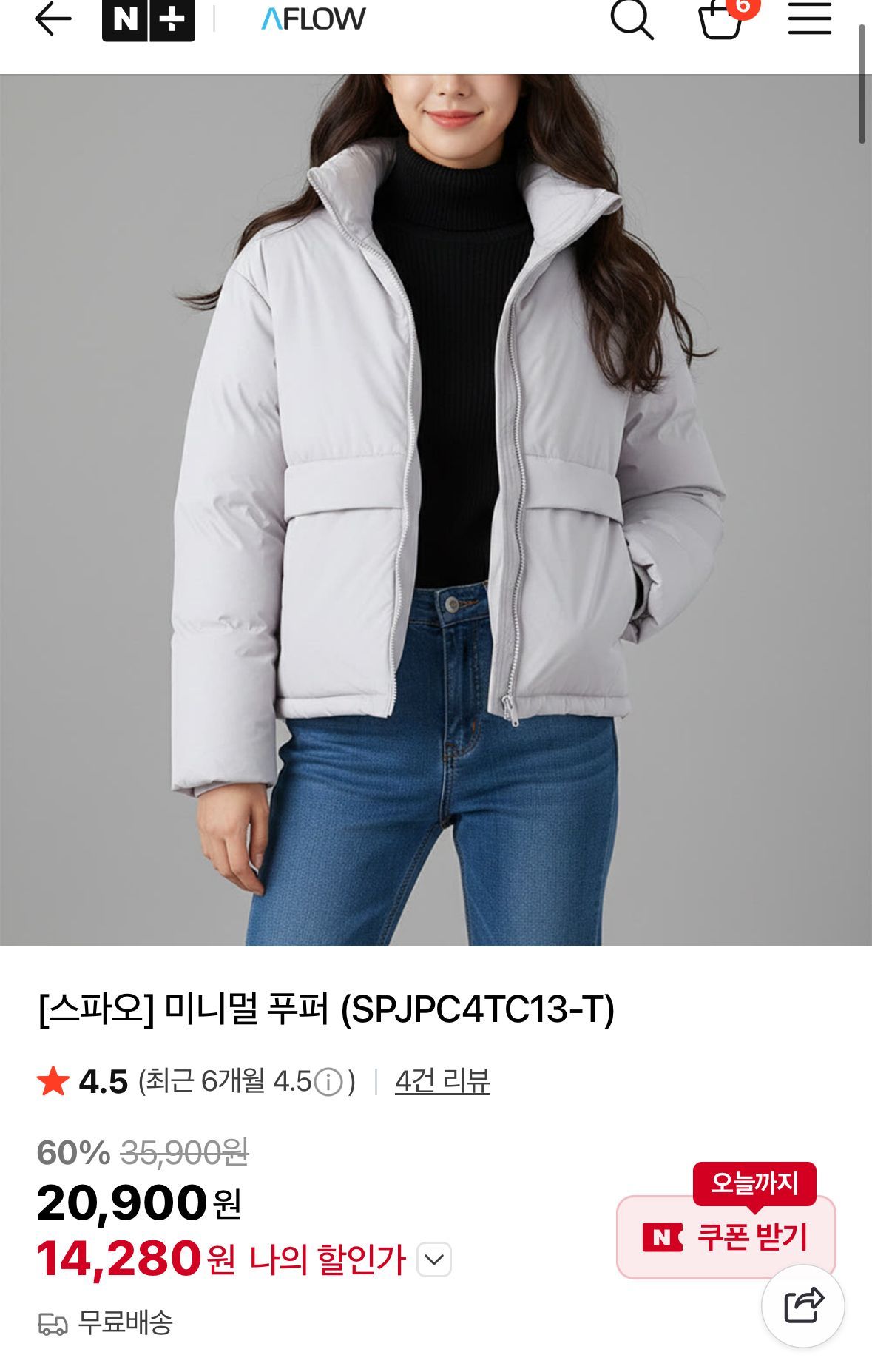Open the AFLOW brand store

pos(313,19)
